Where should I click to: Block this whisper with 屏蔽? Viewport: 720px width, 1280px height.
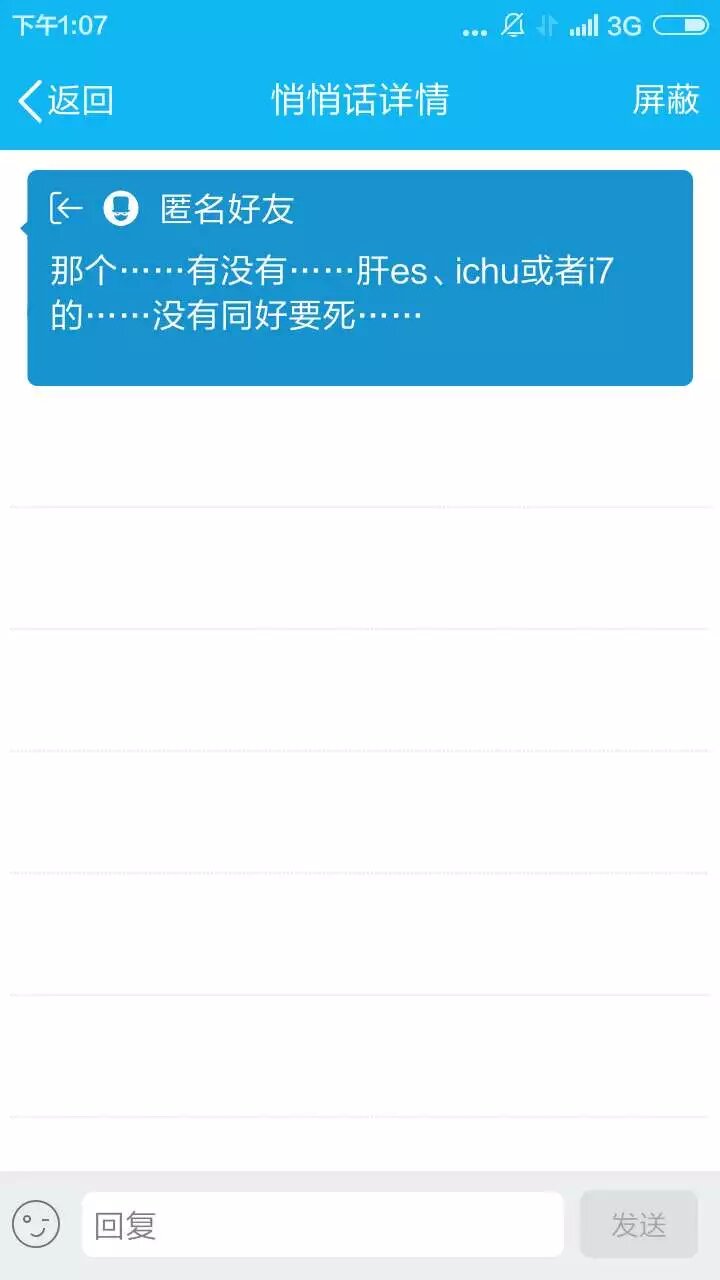(x=665, y=100)
